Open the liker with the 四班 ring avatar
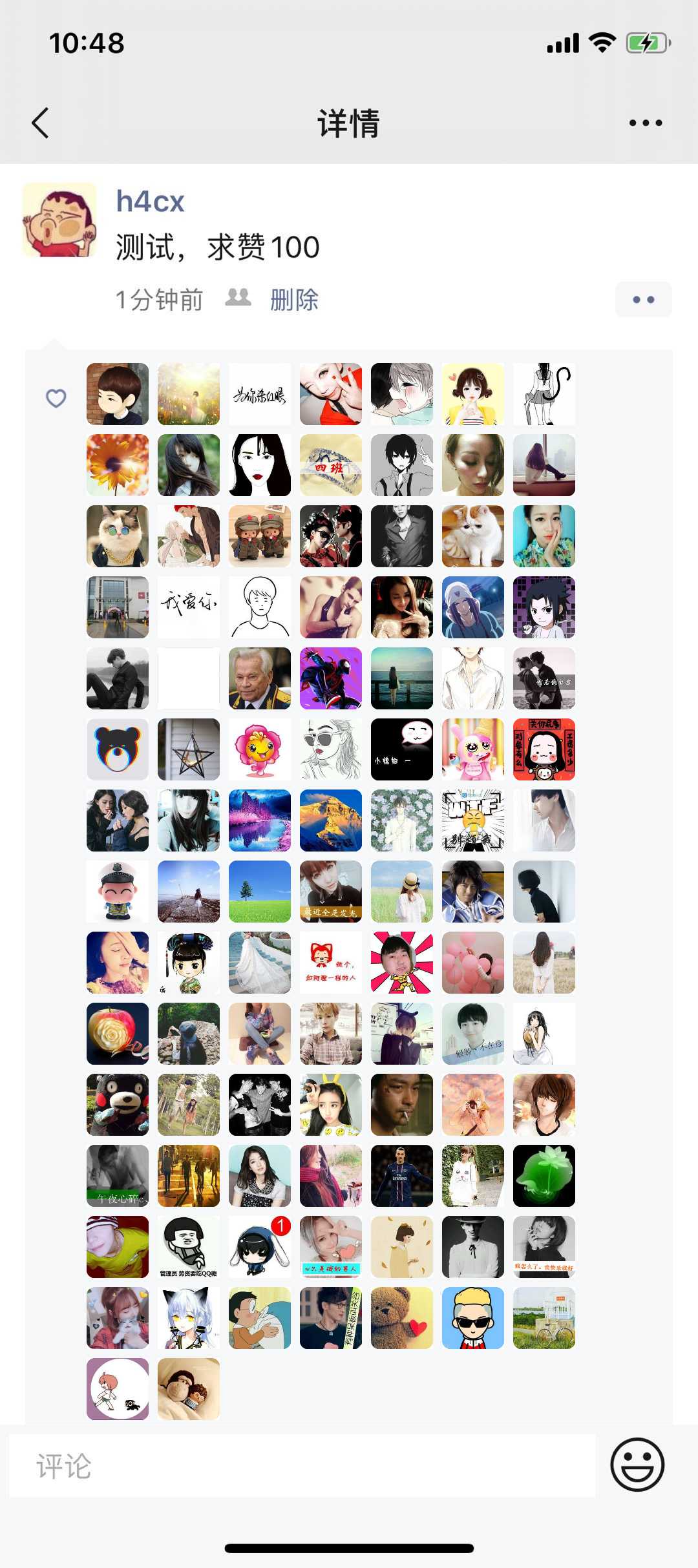The image size is (698, 1568). click(x=331, y=465)
